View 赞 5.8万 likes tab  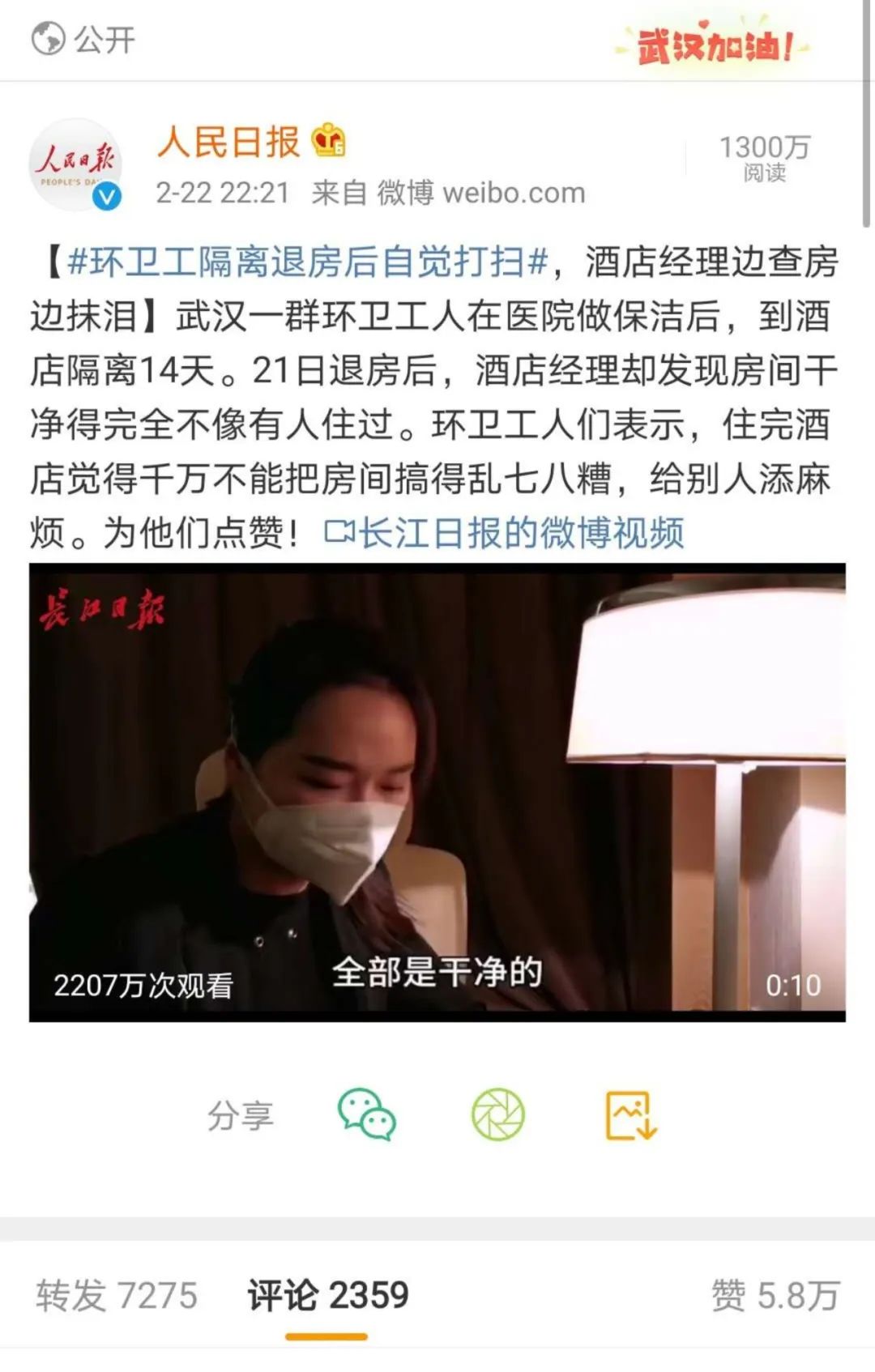(774, 1295)
